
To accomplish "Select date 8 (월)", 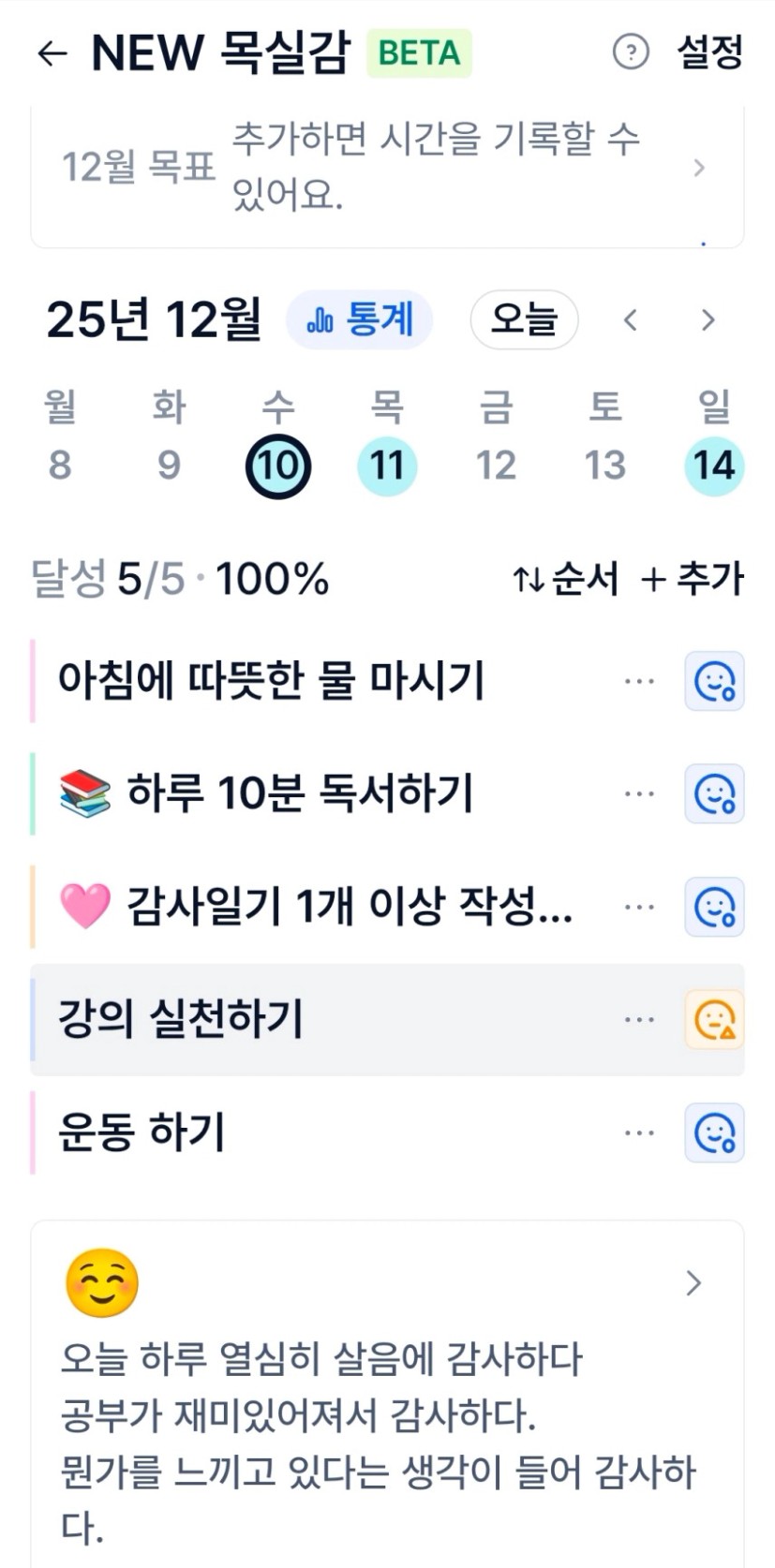I will [60, 466].
